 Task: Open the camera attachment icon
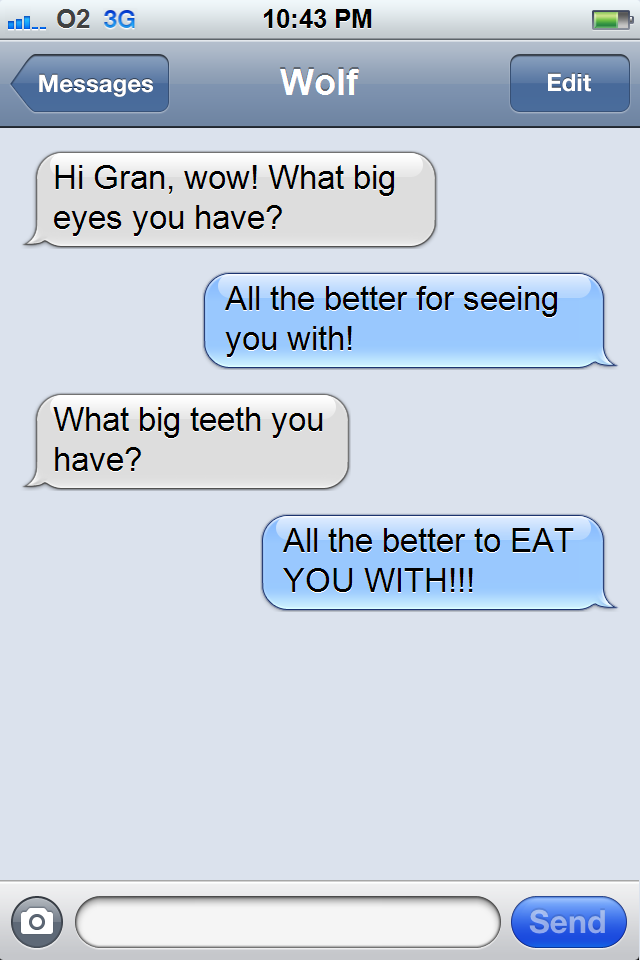tap(37, 921)
